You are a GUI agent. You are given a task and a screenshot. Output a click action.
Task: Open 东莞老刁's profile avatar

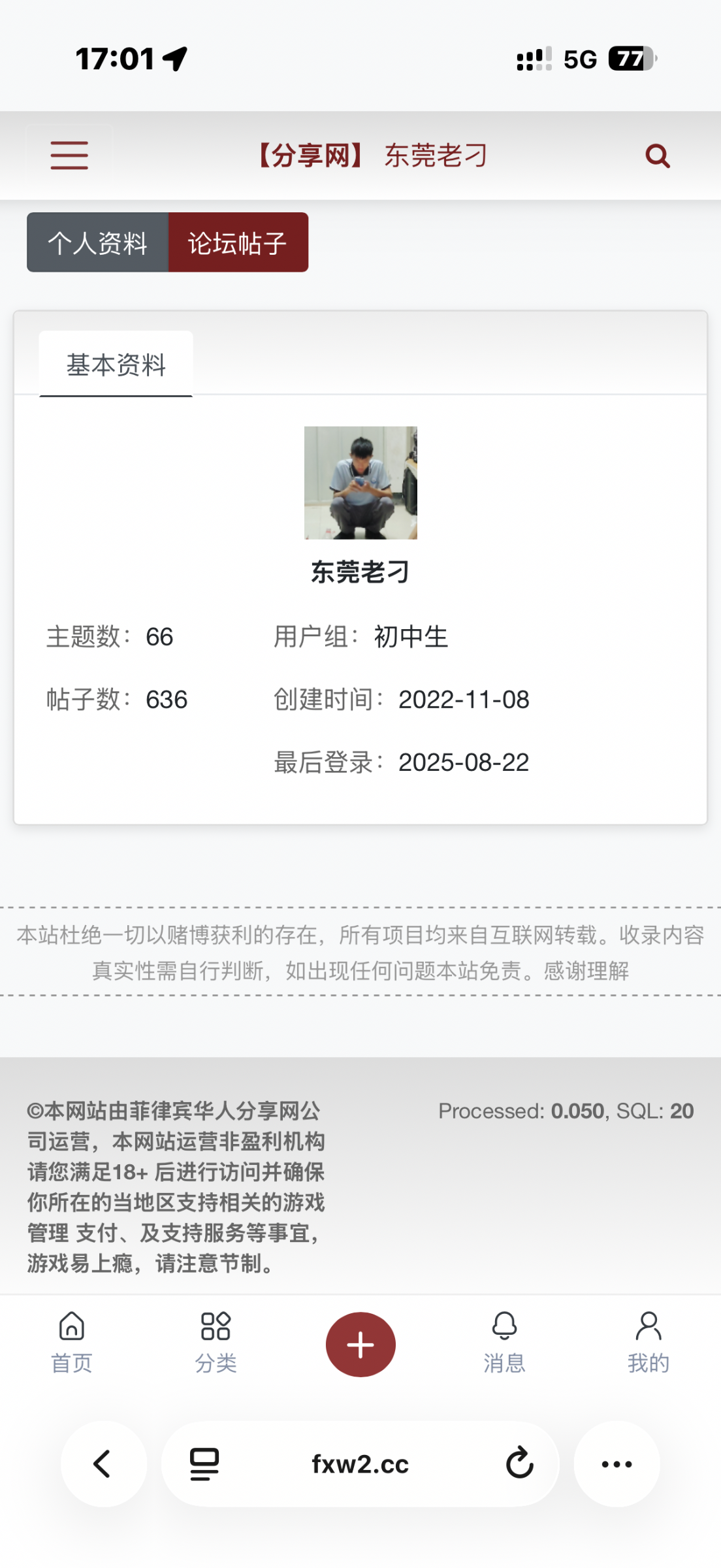(x=360, y=483)
